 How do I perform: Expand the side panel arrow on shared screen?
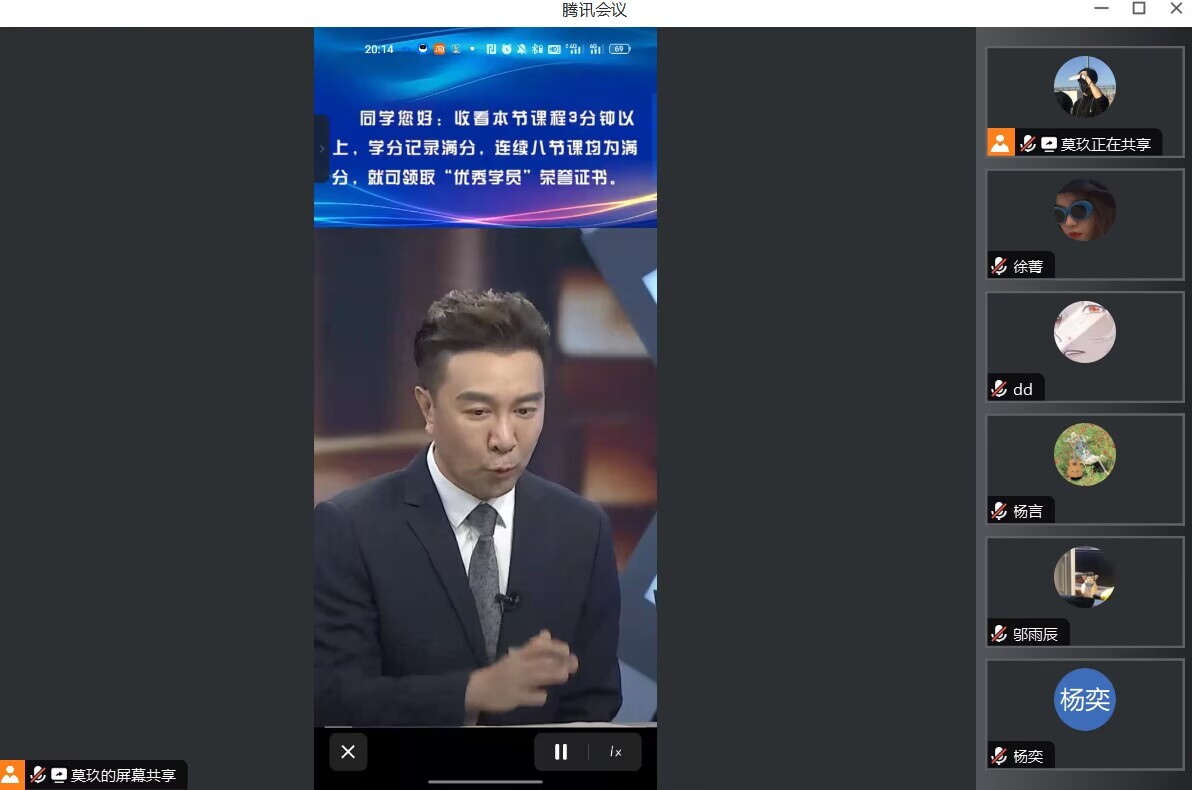point(321,148)
